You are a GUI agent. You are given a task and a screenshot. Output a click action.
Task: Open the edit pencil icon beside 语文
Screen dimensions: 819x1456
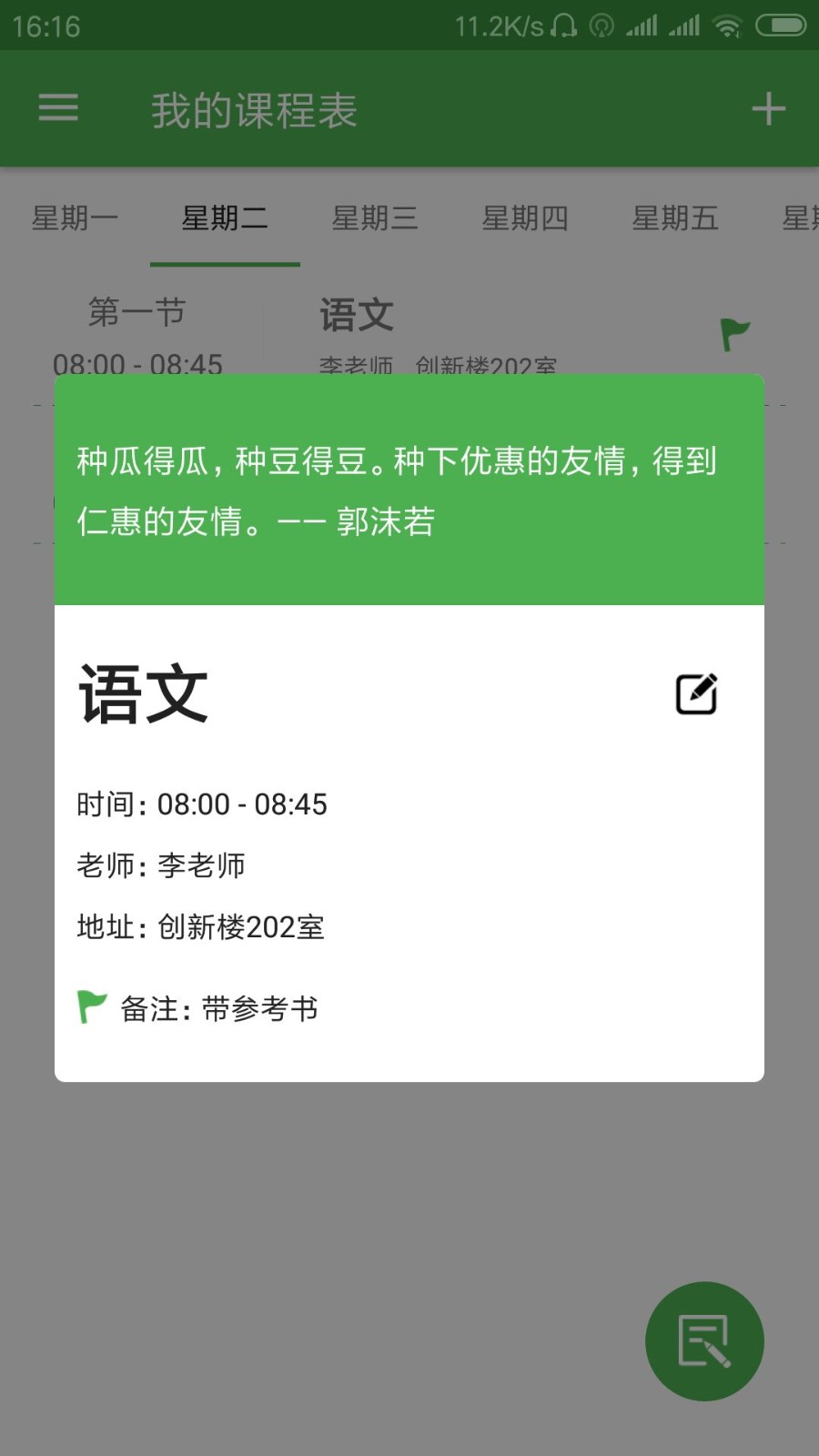[696, 693]
